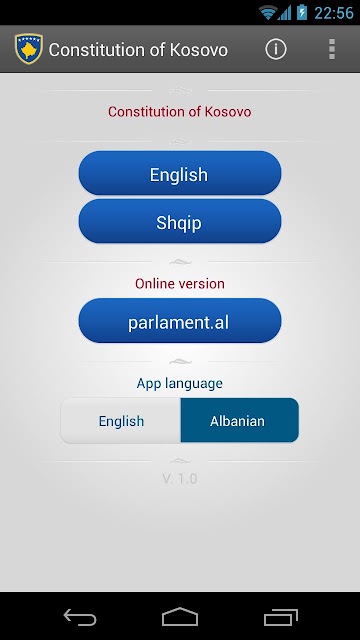This screenshot has height=640, width=360.
Task: Open the English constitution with the blue button
Action: pyautogui.click(x=180, y=173)
